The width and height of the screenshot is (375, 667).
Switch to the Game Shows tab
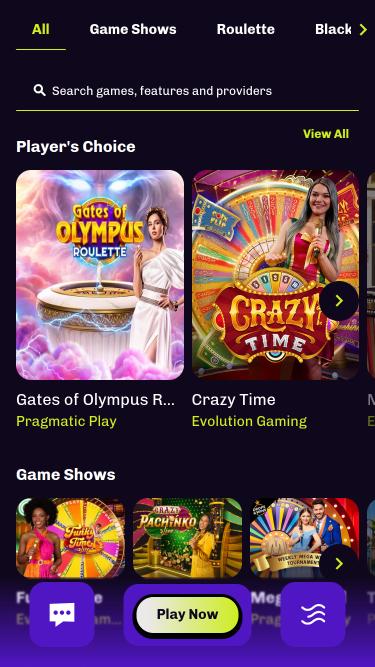point(133,29)
